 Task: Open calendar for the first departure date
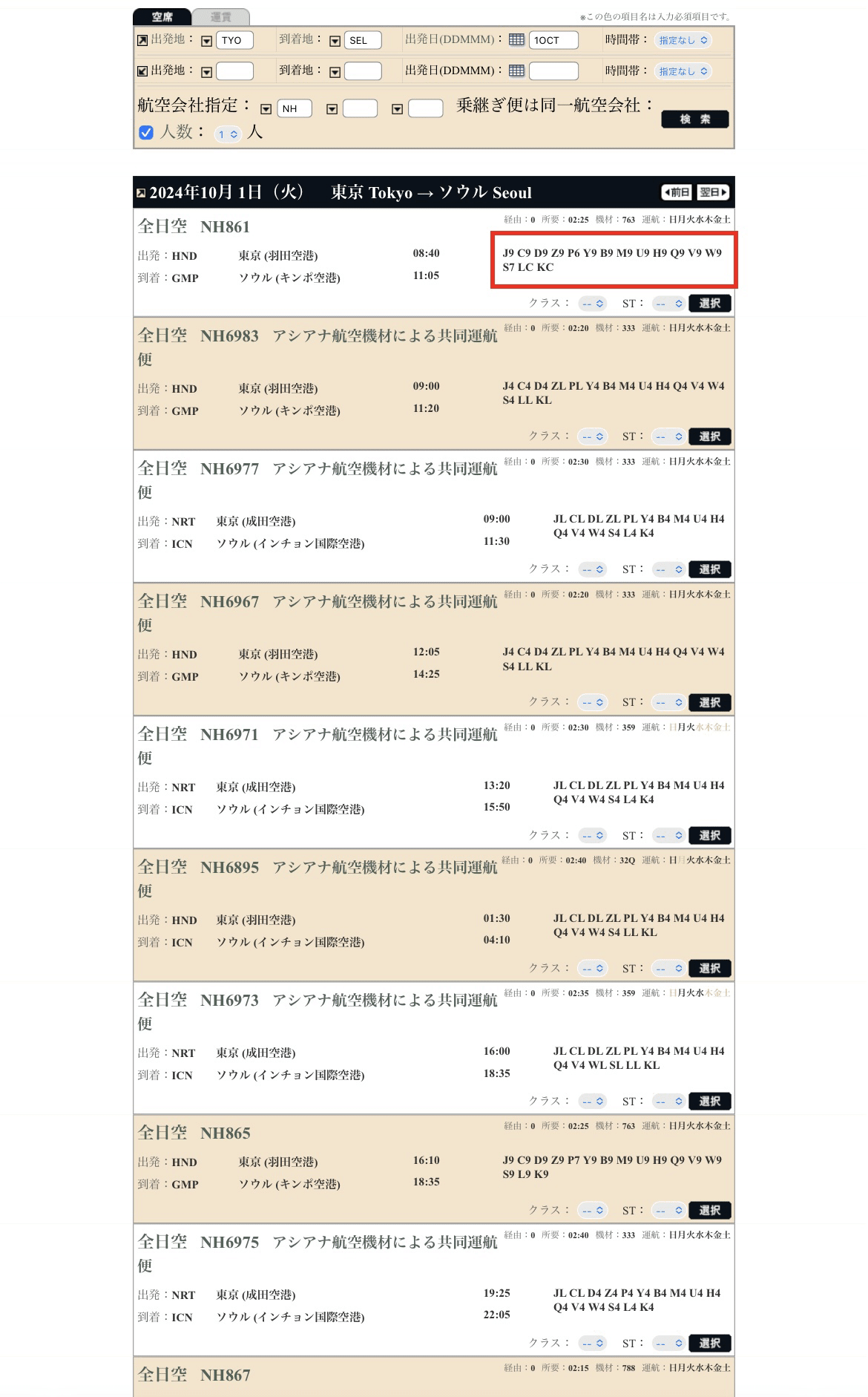(x=517, y=40)
